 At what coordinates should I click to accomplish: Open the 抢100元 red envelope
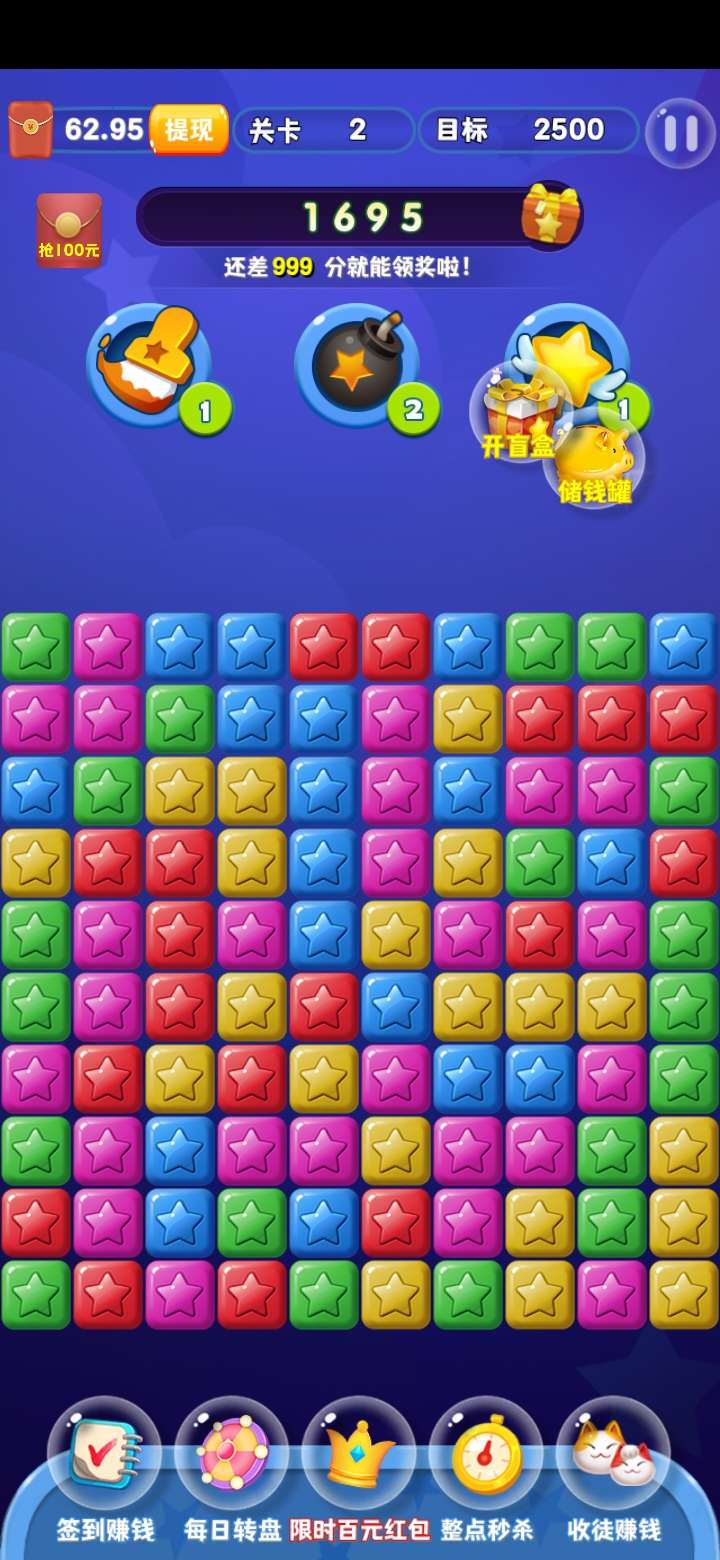69,230
